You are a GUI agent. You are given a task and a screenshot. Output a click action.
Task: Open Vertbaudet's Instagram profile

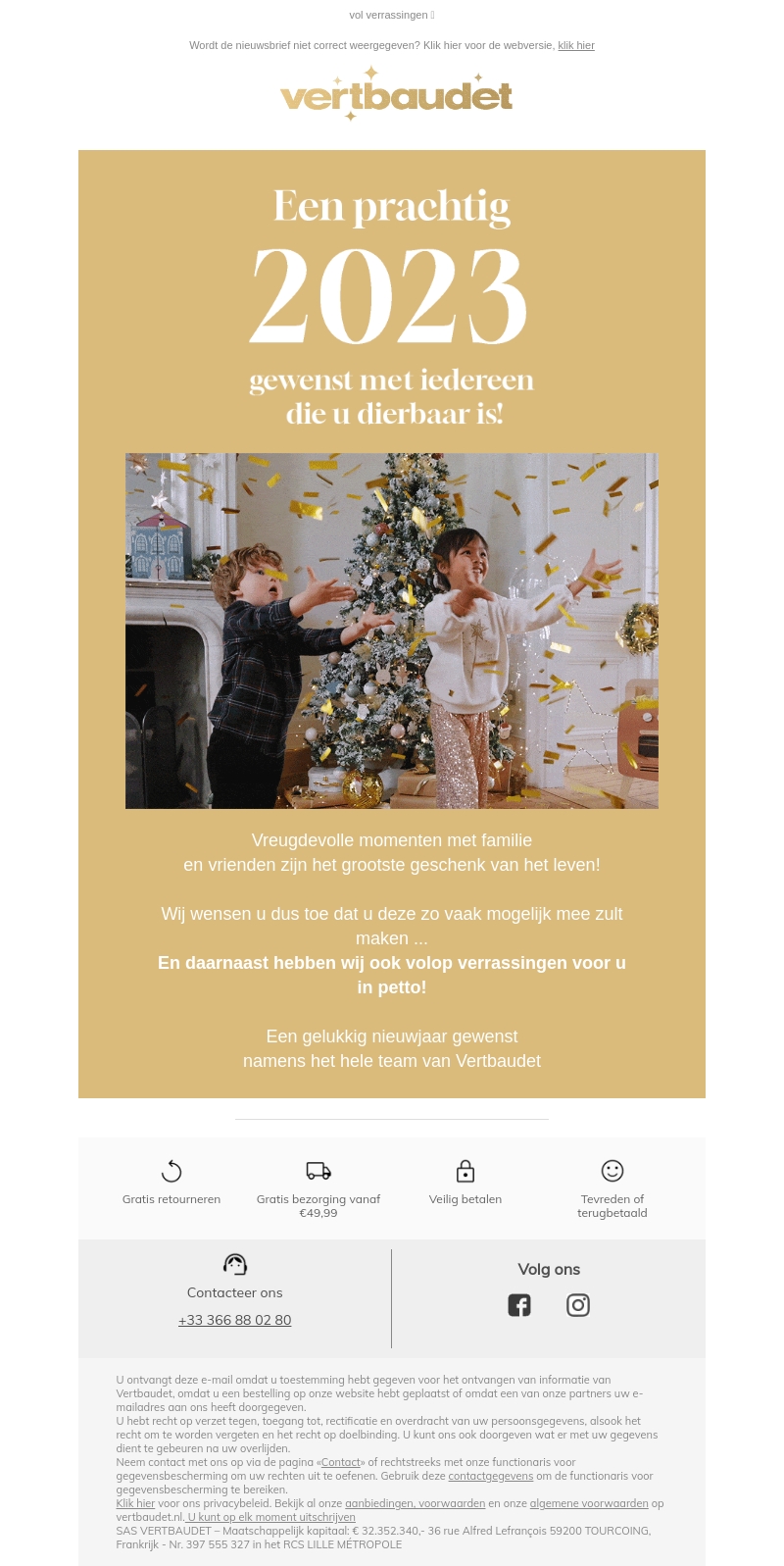click(578, 1305)
